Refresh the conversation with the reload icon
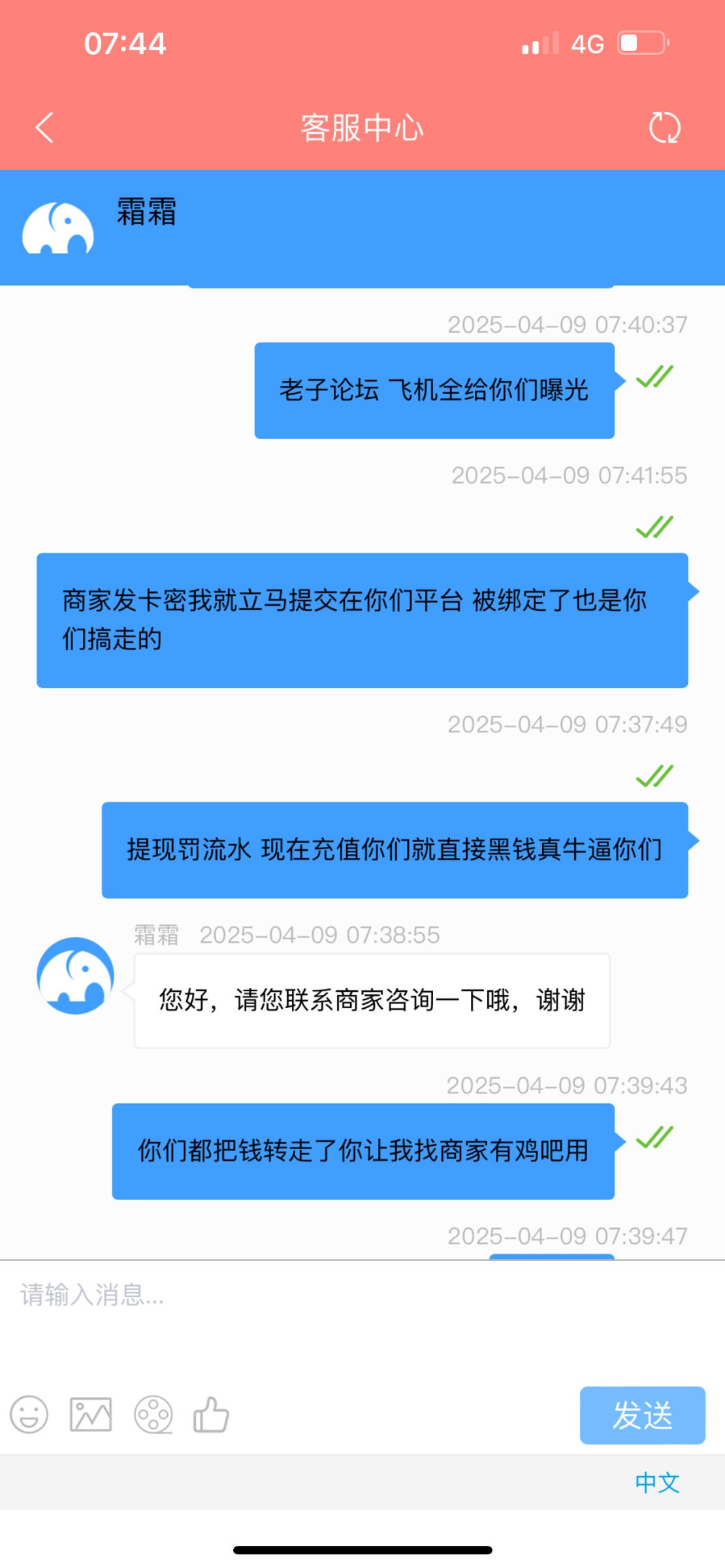725x1568 pixels. point(664,128)
